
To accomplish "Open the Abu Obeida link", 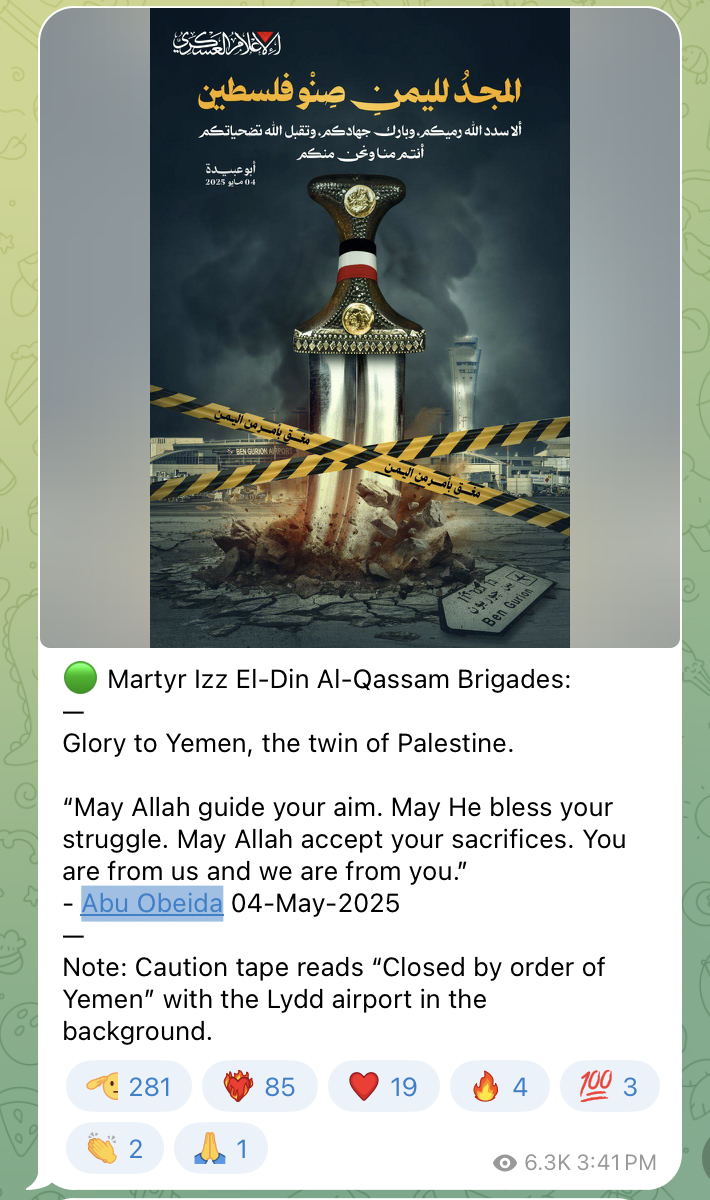I will tap(152, 903).
